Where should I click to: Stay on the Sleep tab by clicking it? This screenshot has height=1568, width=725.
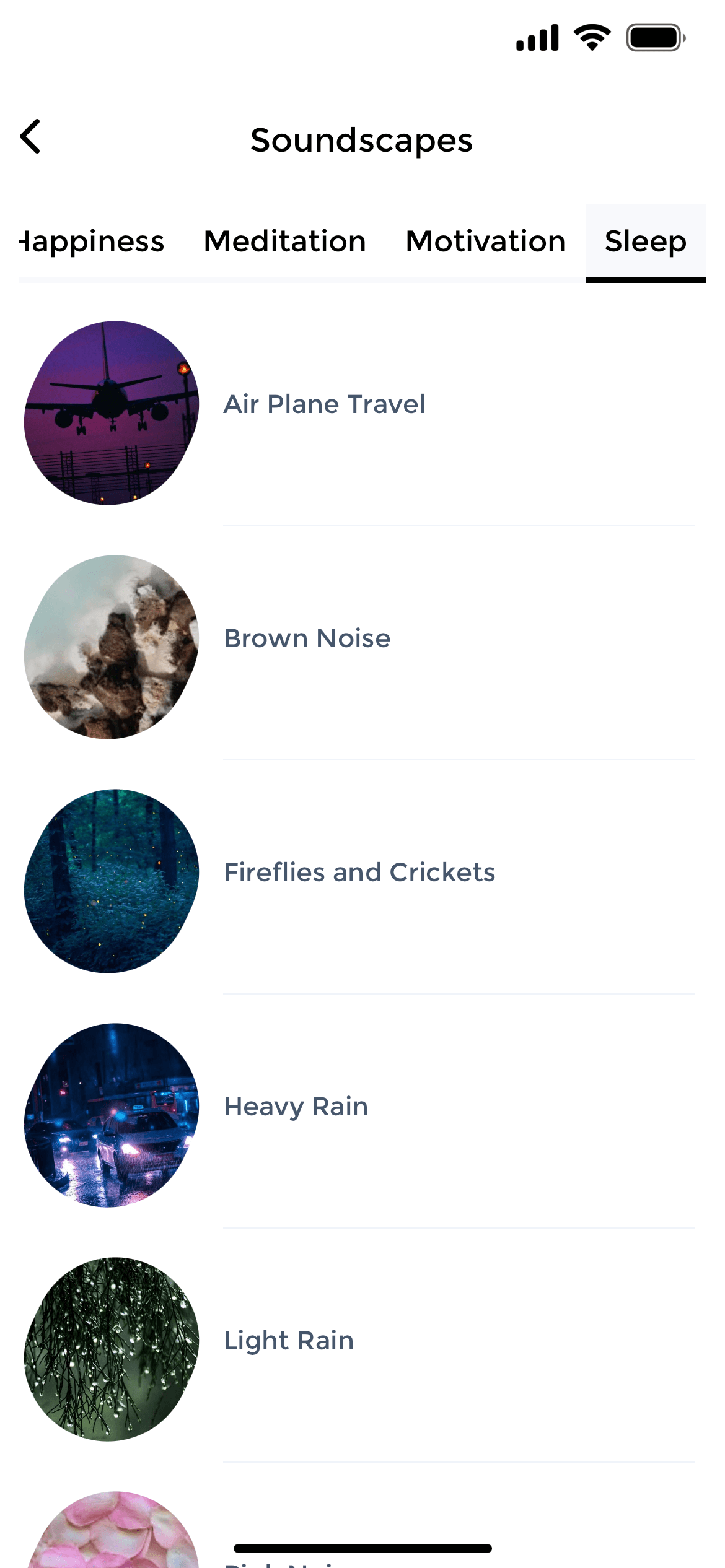tap(645, 242)
